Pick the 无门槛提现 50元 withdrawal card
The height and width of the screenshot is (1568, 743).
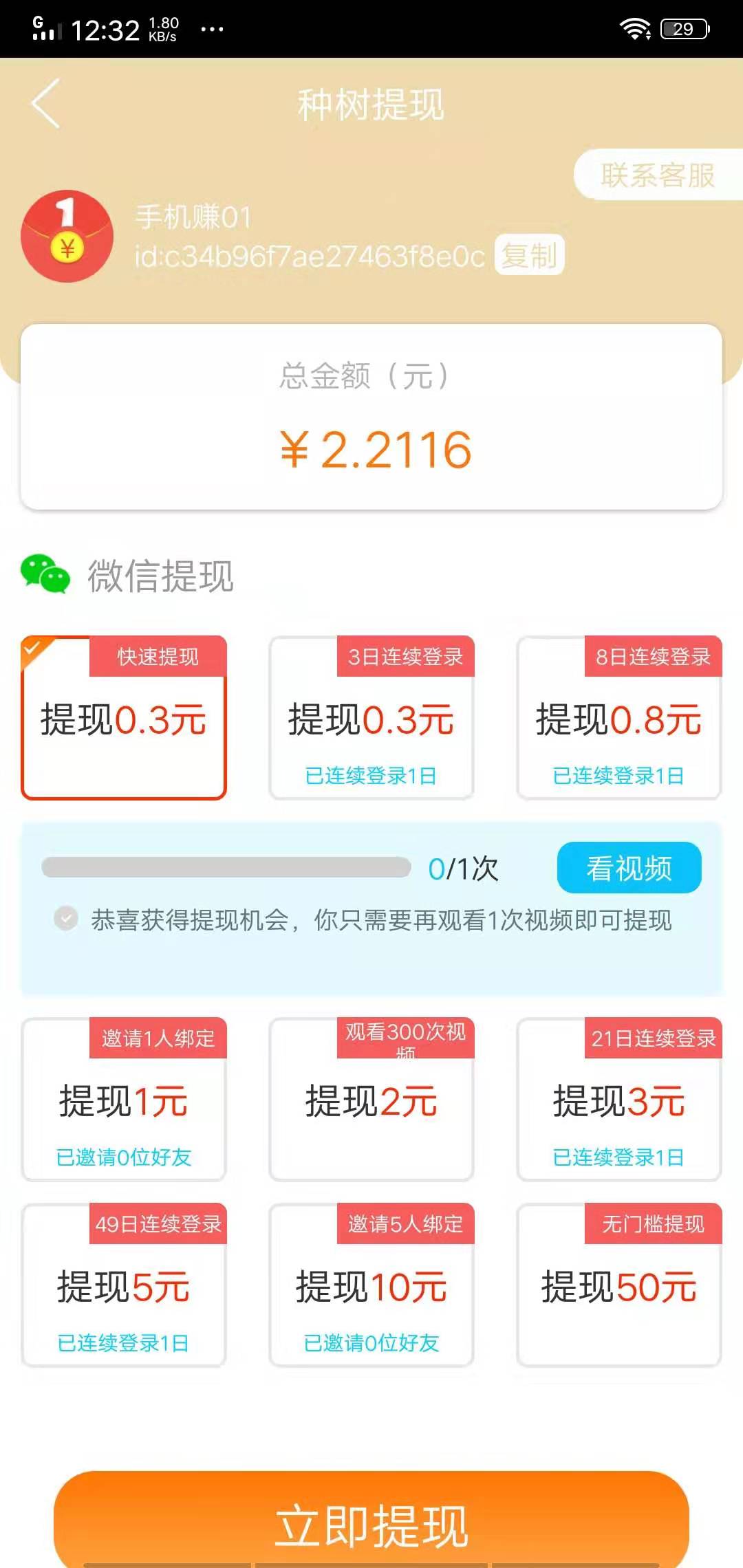coord(618,1286)
